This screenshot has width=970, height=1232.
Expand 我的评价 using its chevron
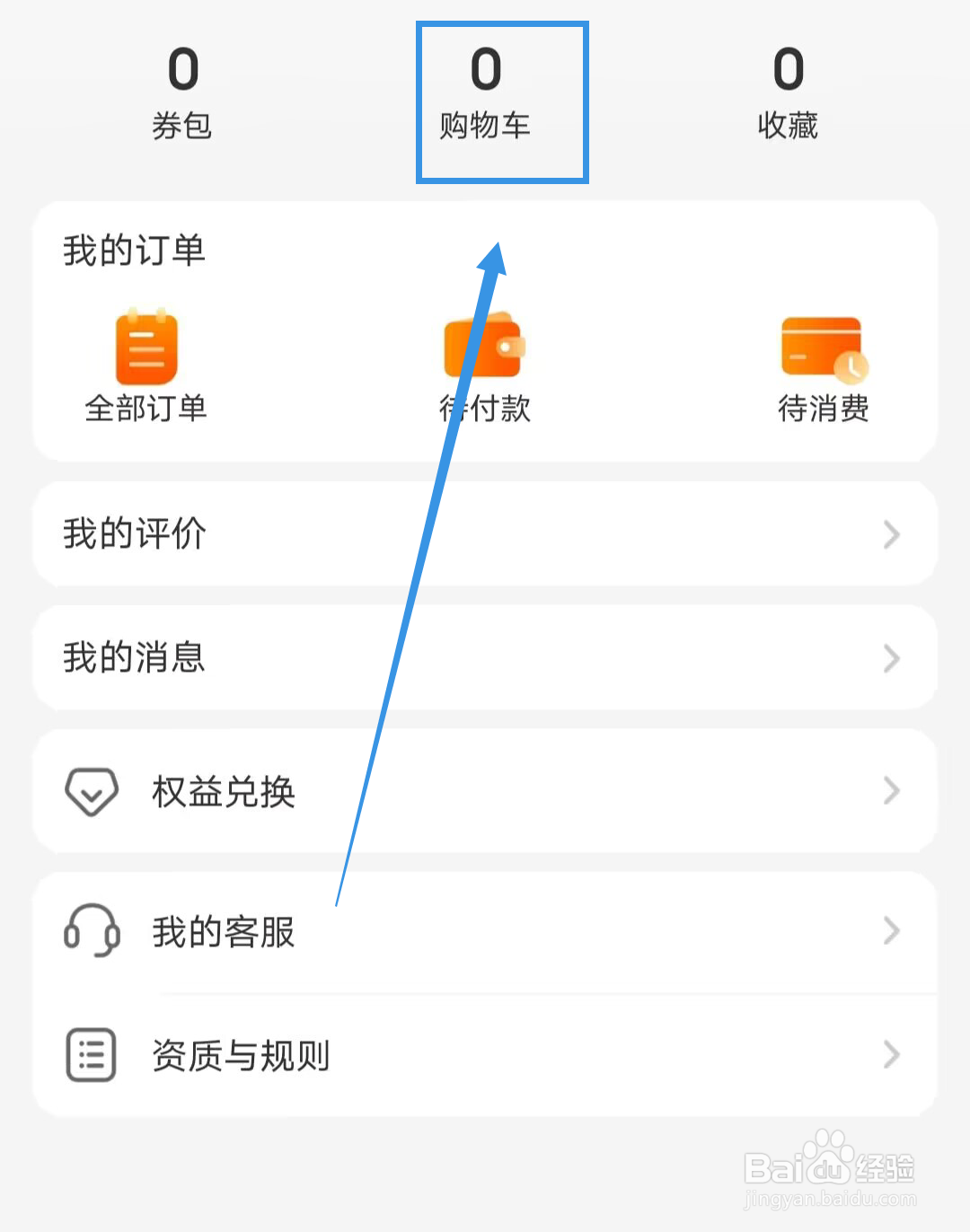coord(890,534)
